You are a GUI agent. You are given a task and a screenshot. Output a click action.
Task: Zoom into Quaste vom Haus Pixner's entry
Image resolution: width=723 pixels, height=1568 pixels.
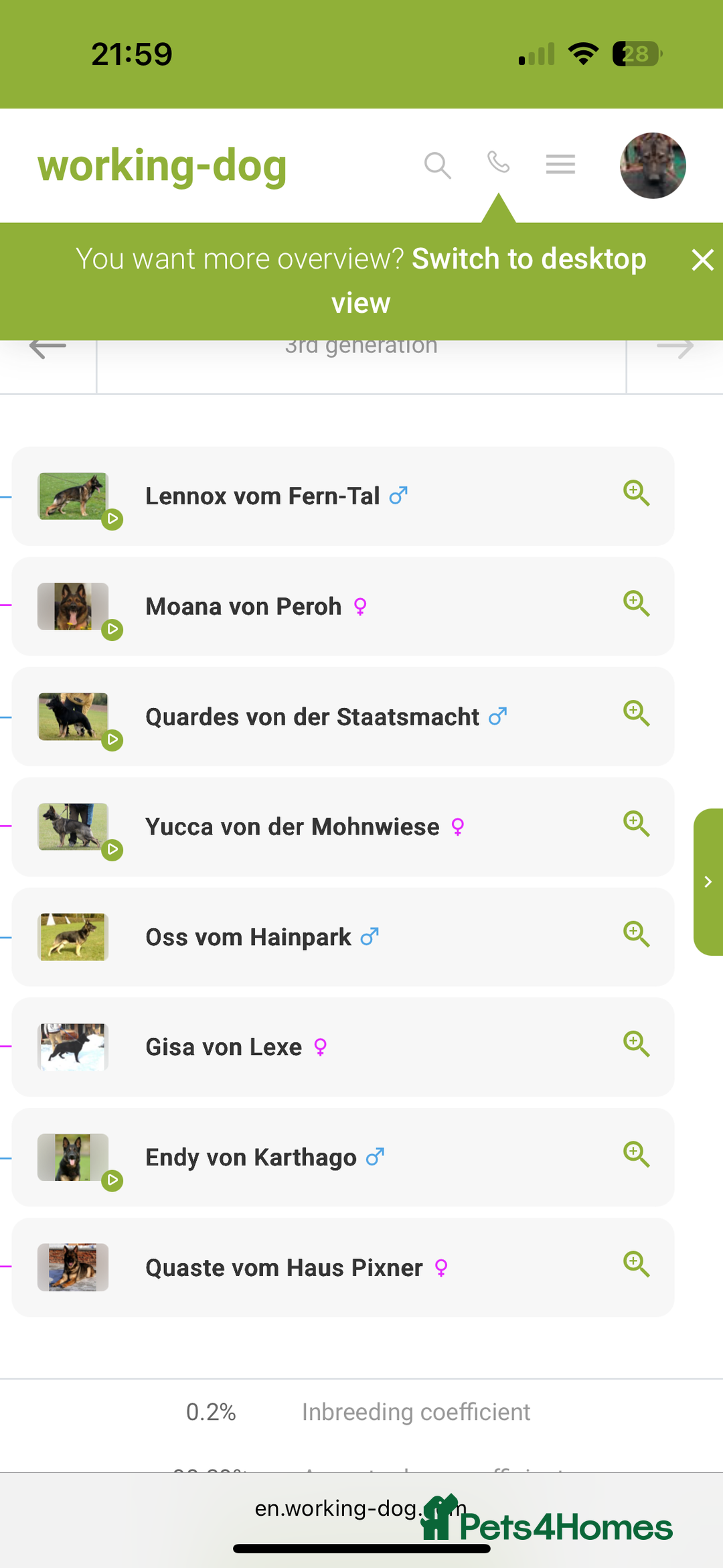636,1264
